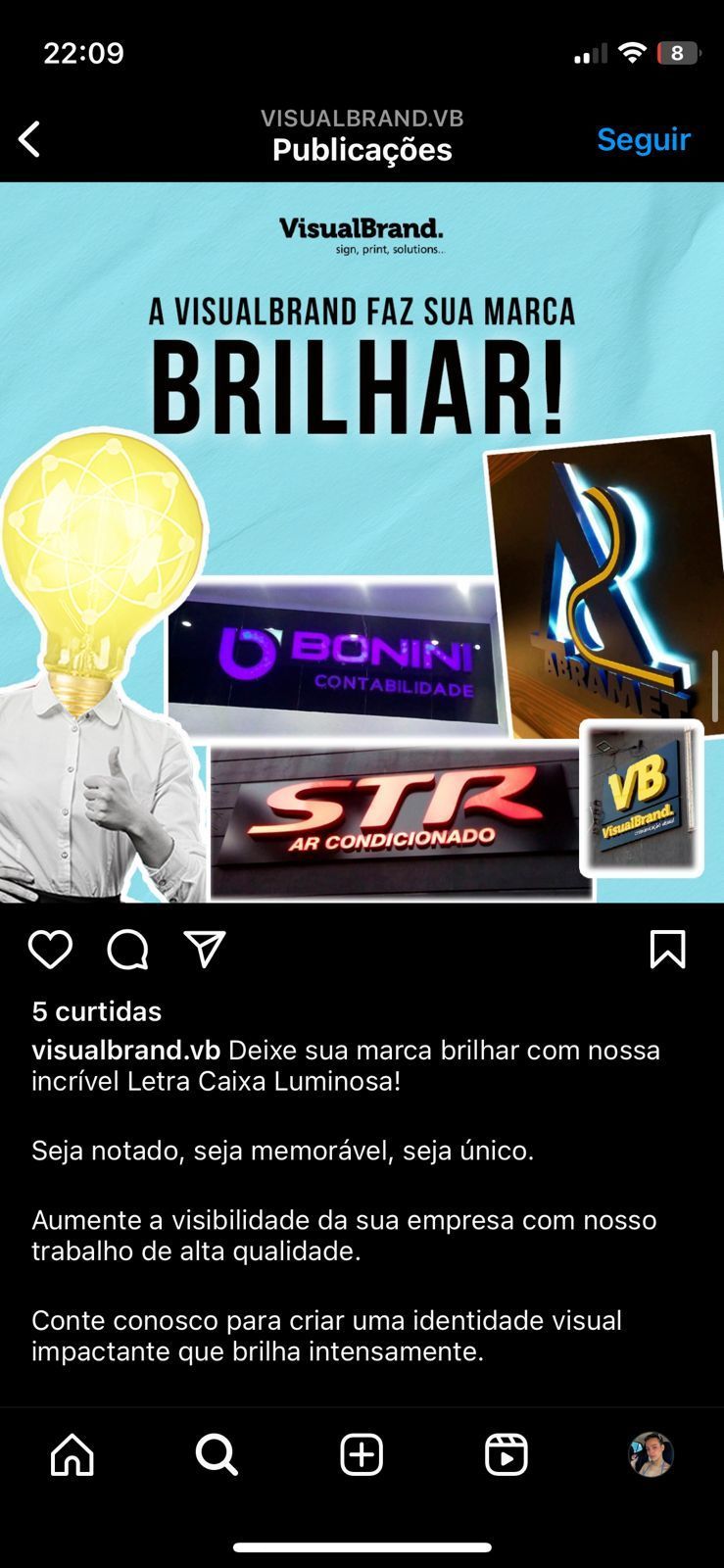
Task: Open your profile tab avatar
Action: coord(651,1454)
